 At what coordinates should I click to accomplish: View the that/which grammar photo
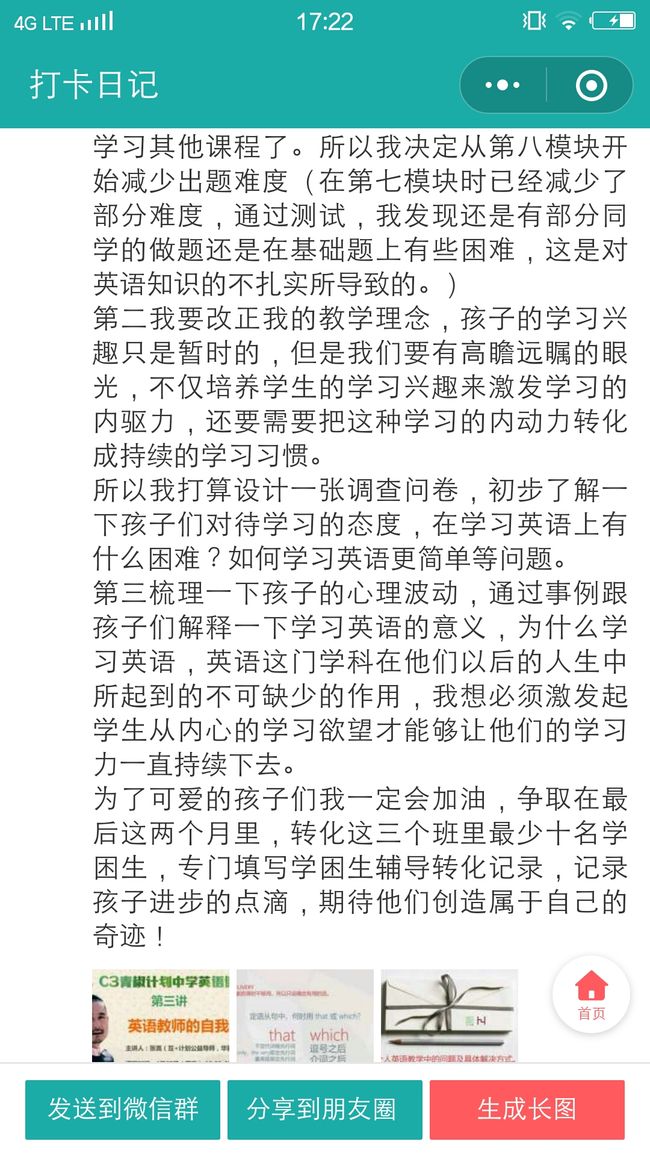(305, 1016)
